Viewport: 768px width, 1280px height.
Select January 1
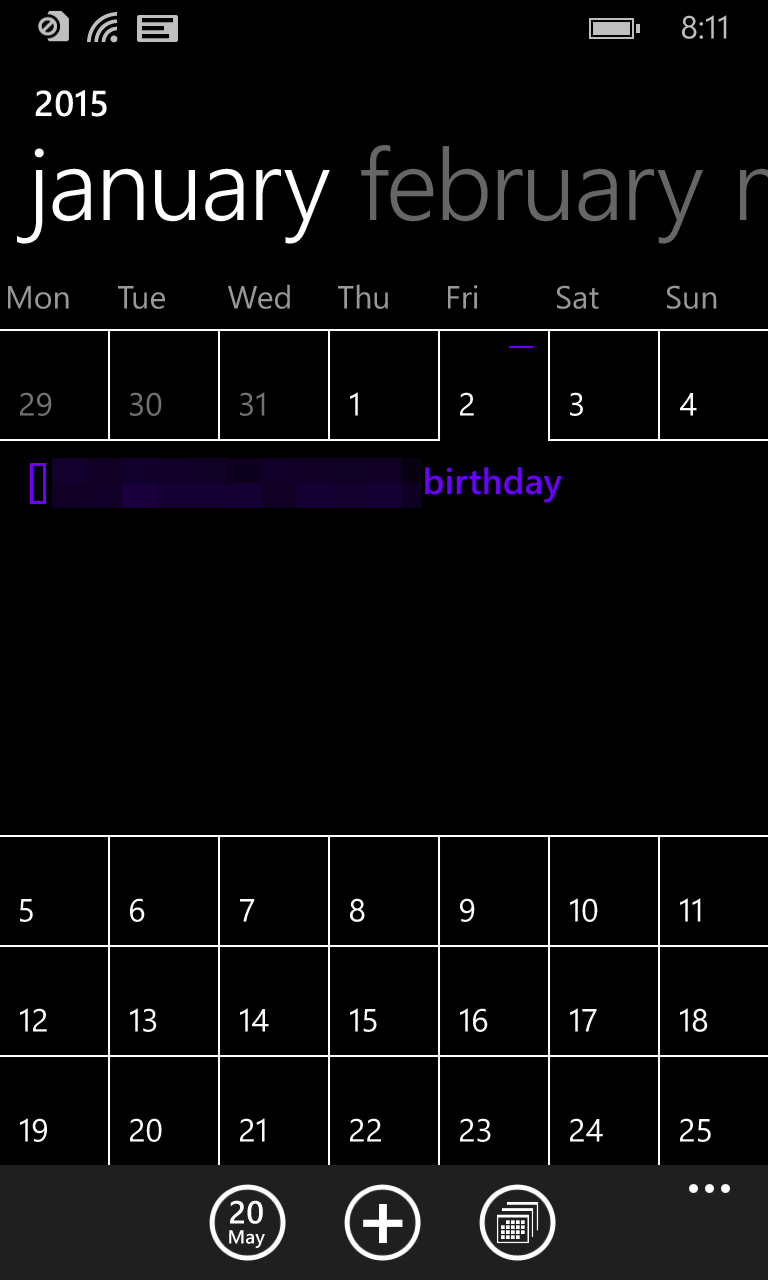[384, 385]
